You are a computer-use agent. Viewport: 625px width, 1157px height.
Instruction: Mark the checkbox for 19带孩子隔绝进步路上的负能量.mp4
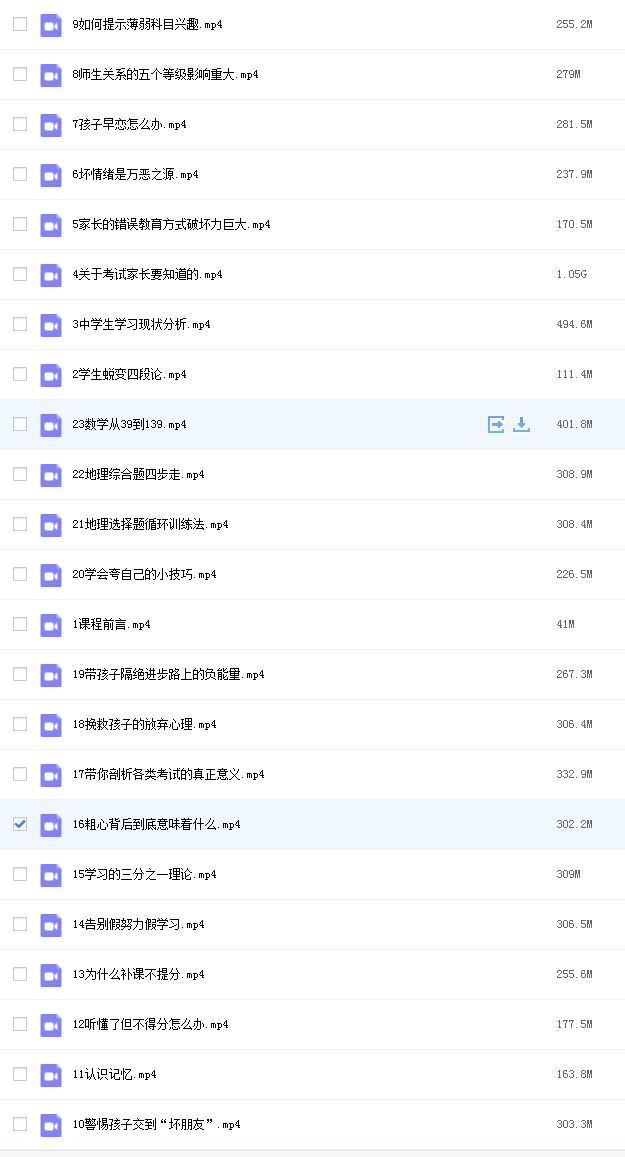point(20,674)
